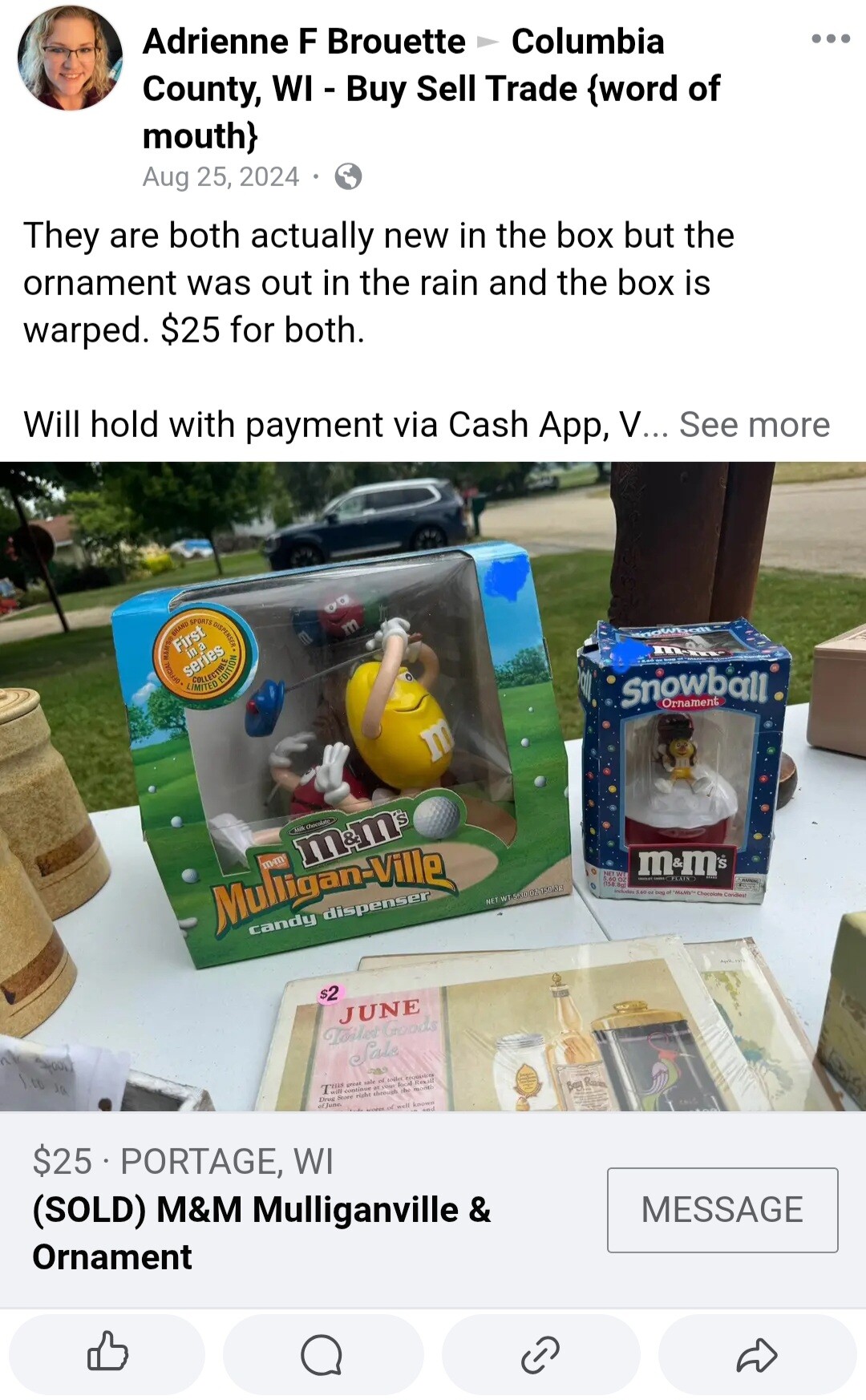Image resolution: width=866 pixels, height=1400 pixels.
Task: Open Columbia County Buy Sell Trade group
Action: 431,89
